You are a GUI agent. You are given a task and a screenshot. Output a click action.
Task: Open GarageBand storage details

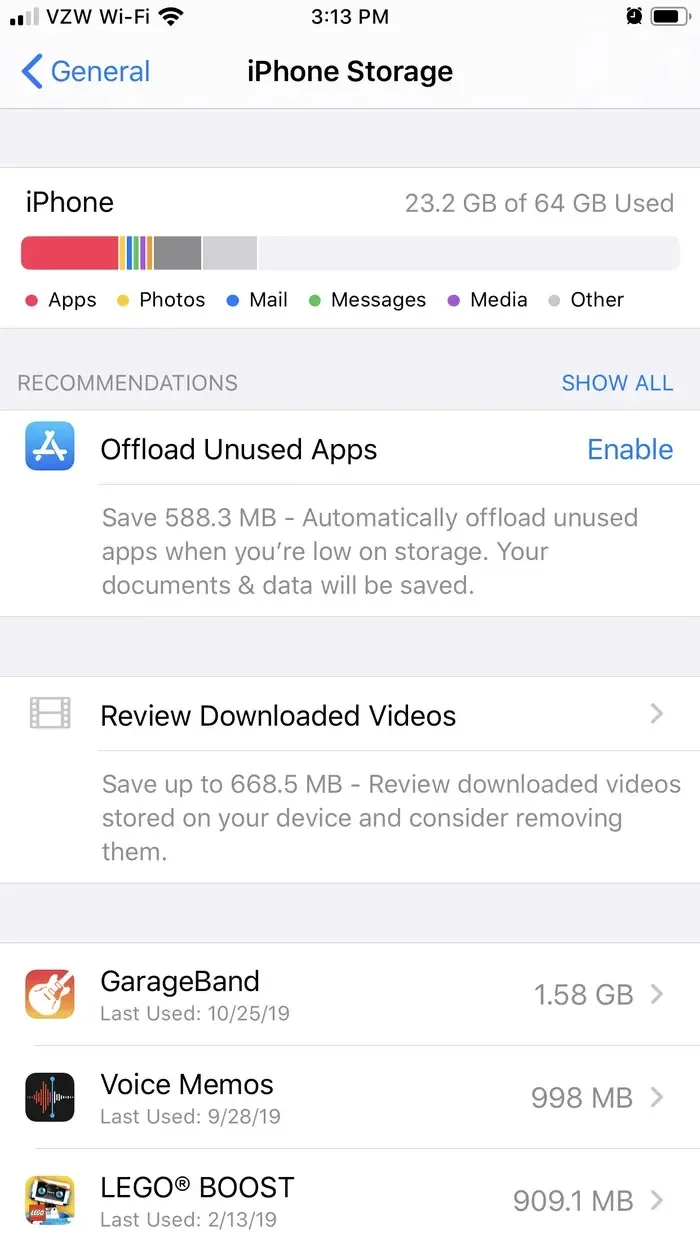[x=350, y=994]
